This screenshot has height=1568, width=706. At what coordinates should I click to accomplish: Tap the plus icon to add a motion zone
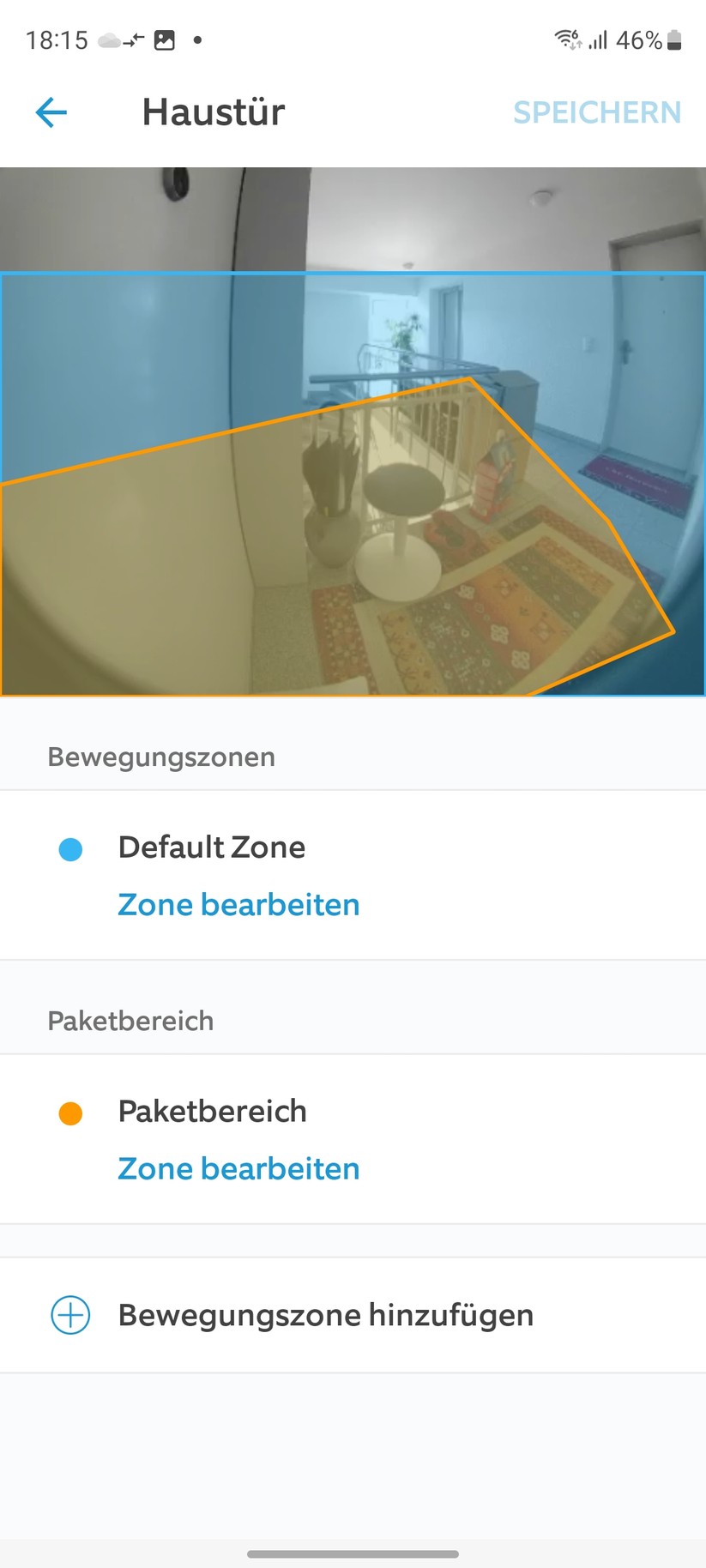[69, 1314]
